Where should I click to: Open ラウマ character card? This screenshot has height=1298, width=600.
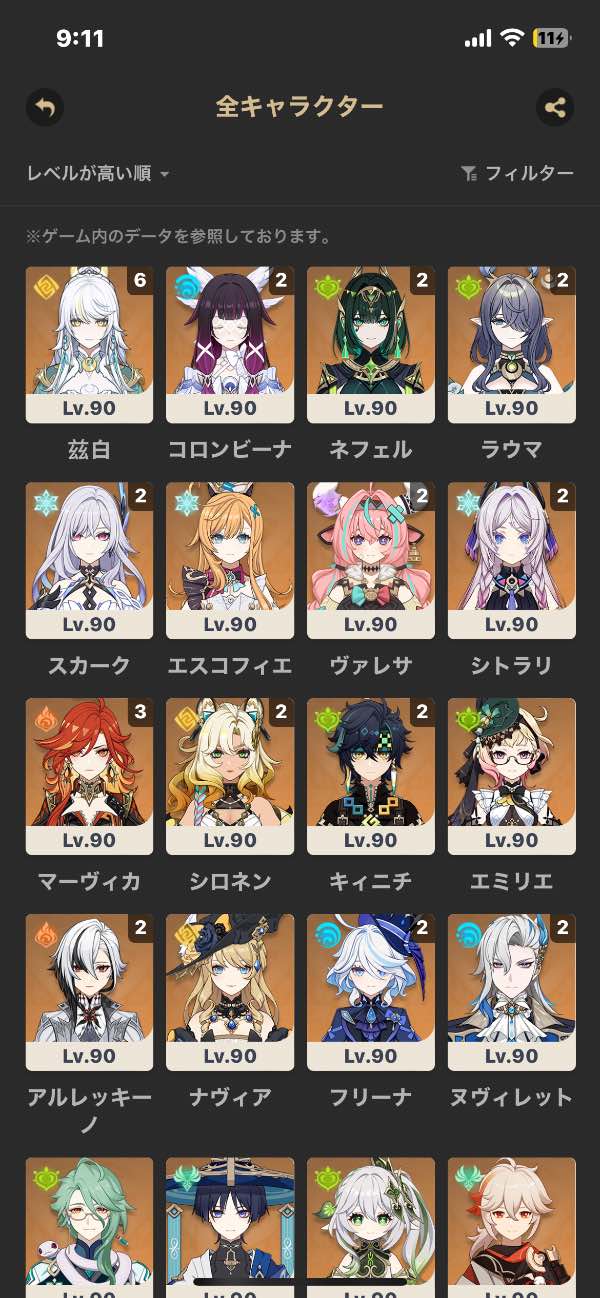coord(512,345)
